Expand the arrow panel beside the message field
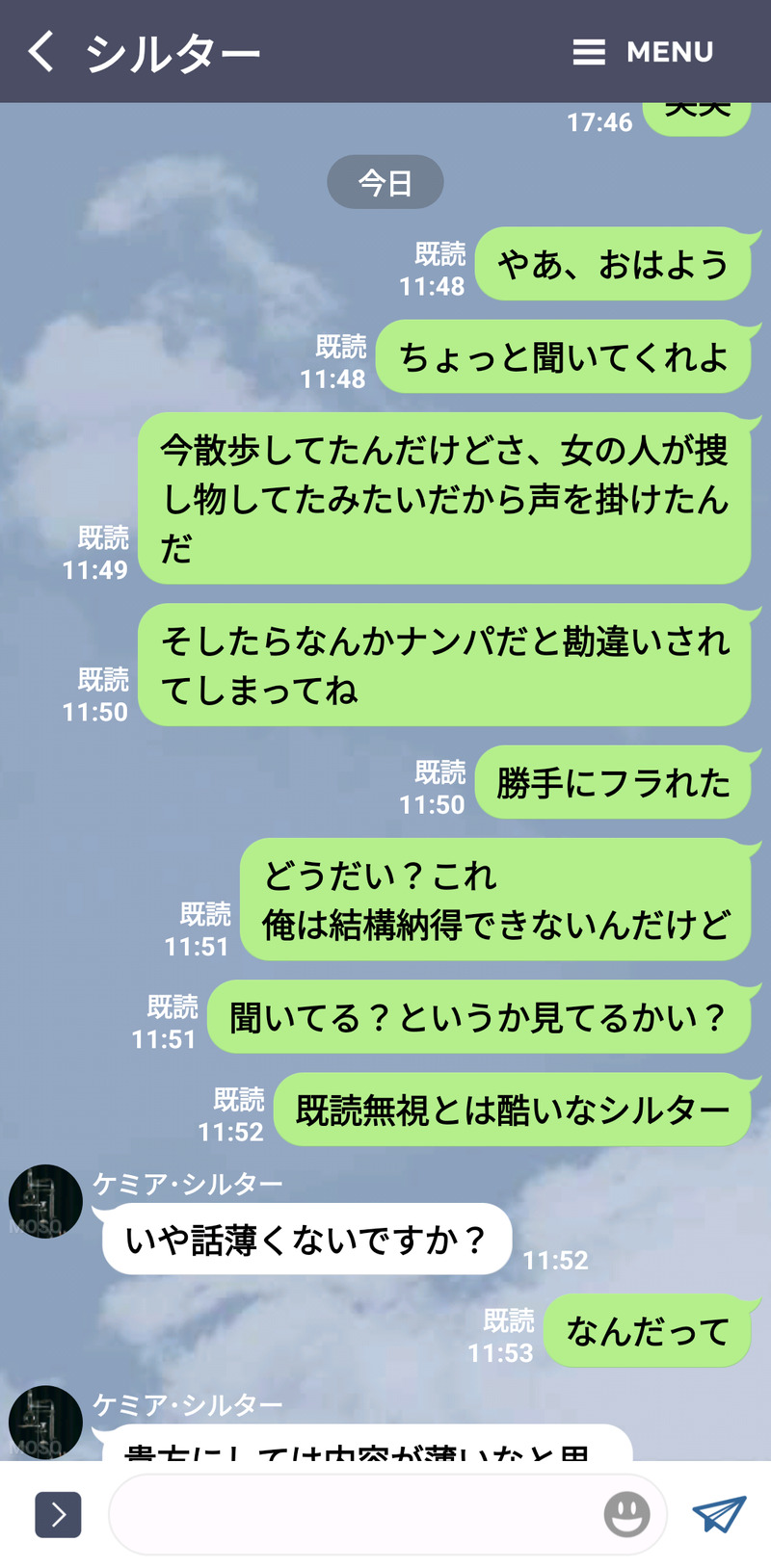This screenshot has height=1568, width=771. tap(58, 1514)
